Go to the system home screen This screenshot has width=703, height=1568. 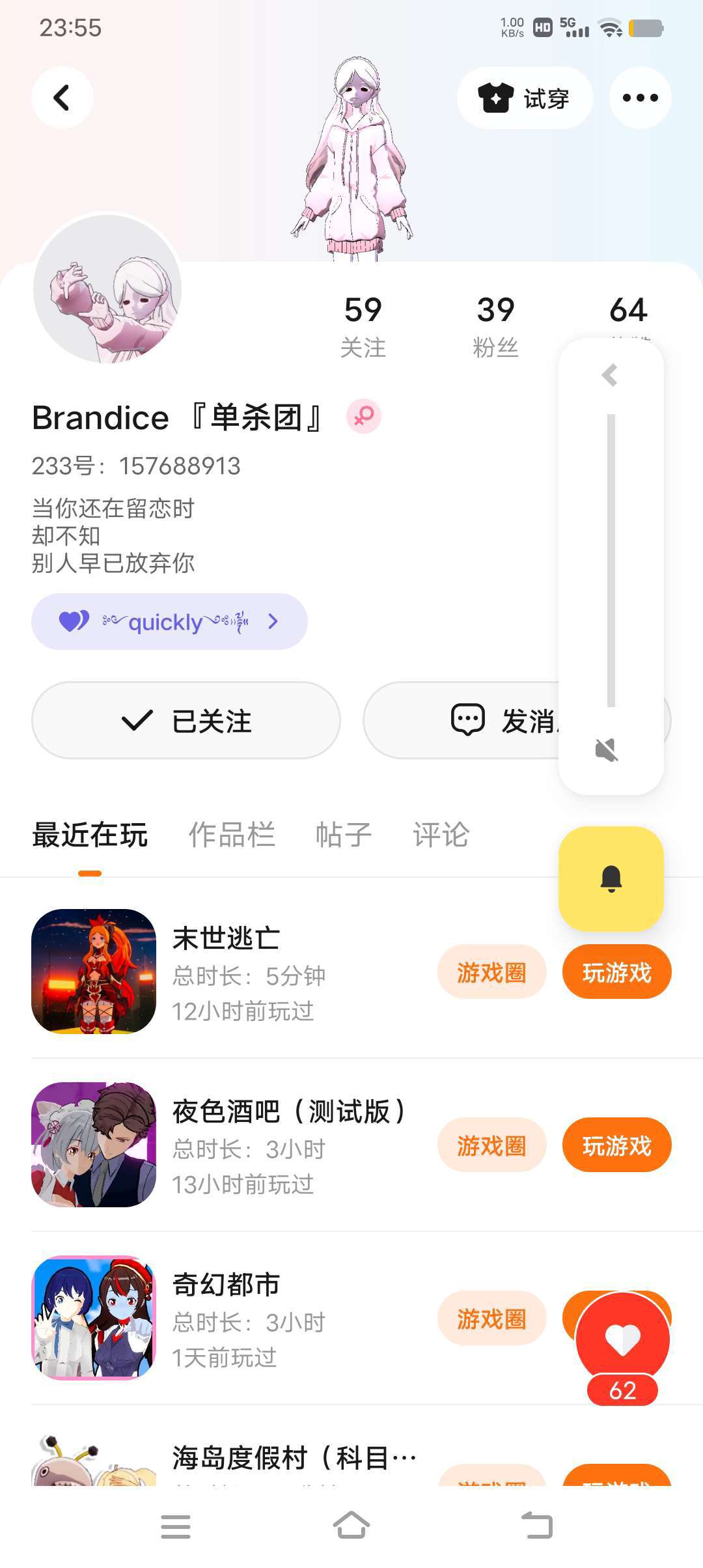[x=351, y=1526]
